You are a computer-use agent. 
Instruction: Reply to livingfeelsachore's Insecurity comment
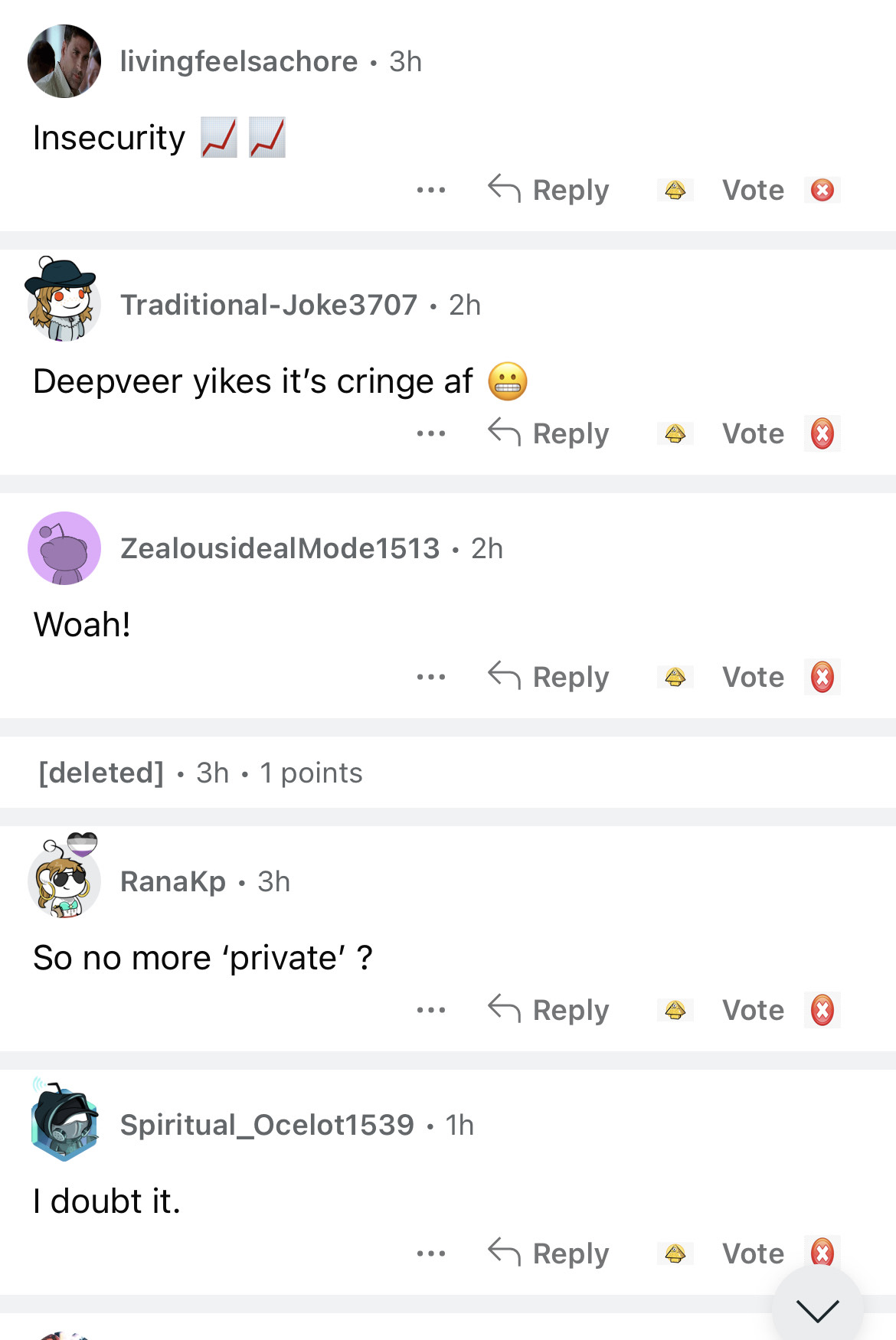point(549,190)
